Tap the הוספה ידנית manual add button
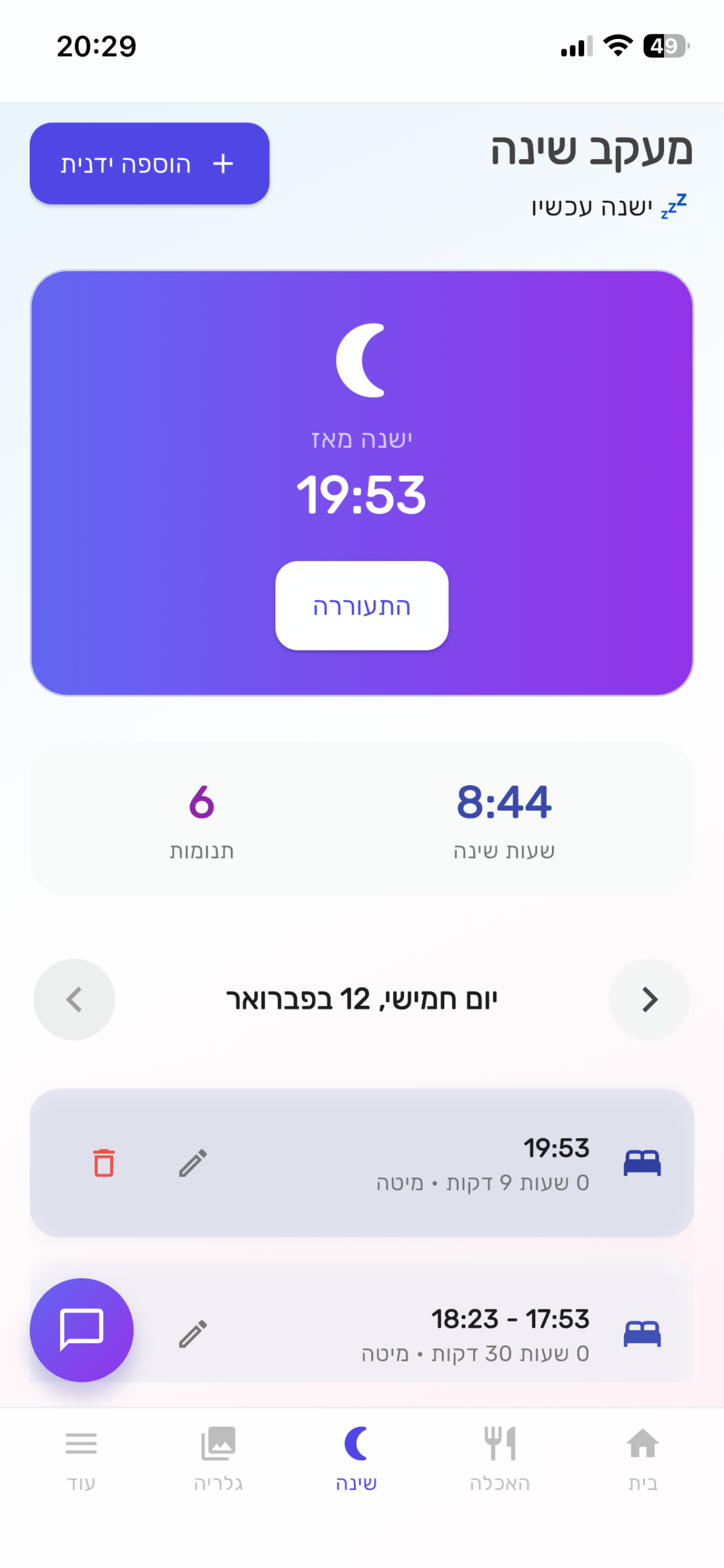 tap(149, 163)
